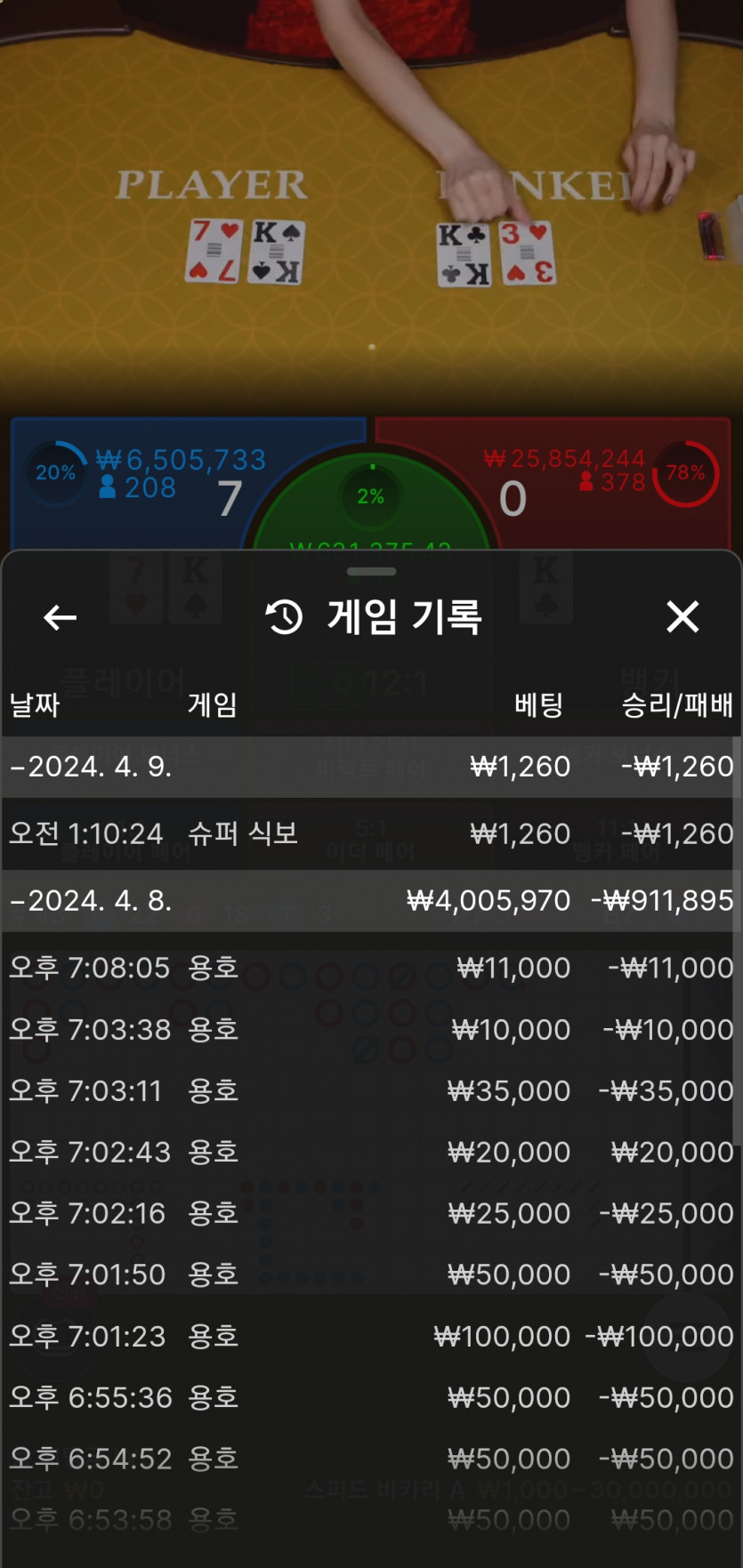The width and height of the screenshot is (743, 1568).
Task: View the ₩100,000 용호 bet at 오후 7:01:23
Action: click(x=370, y=1336)
